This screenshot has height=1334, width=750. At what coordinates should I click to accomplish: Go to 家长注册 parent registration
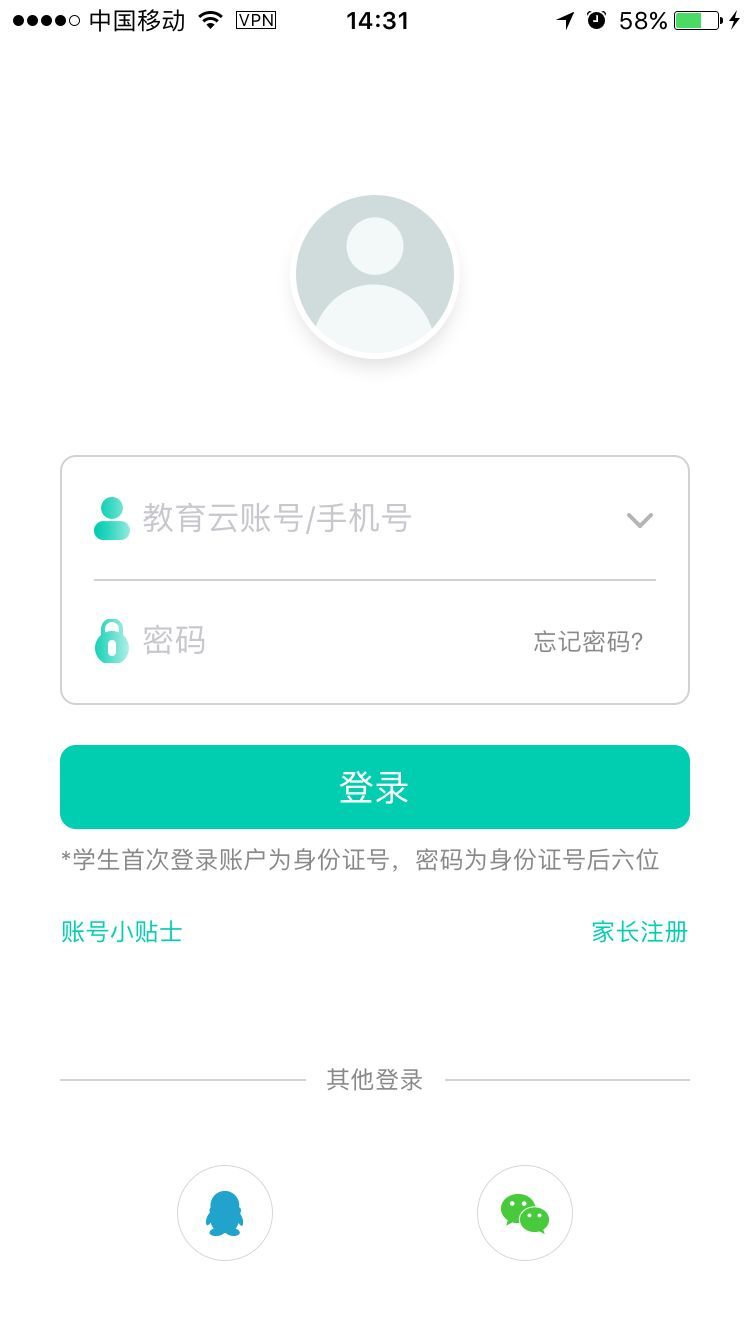[640, 931]
